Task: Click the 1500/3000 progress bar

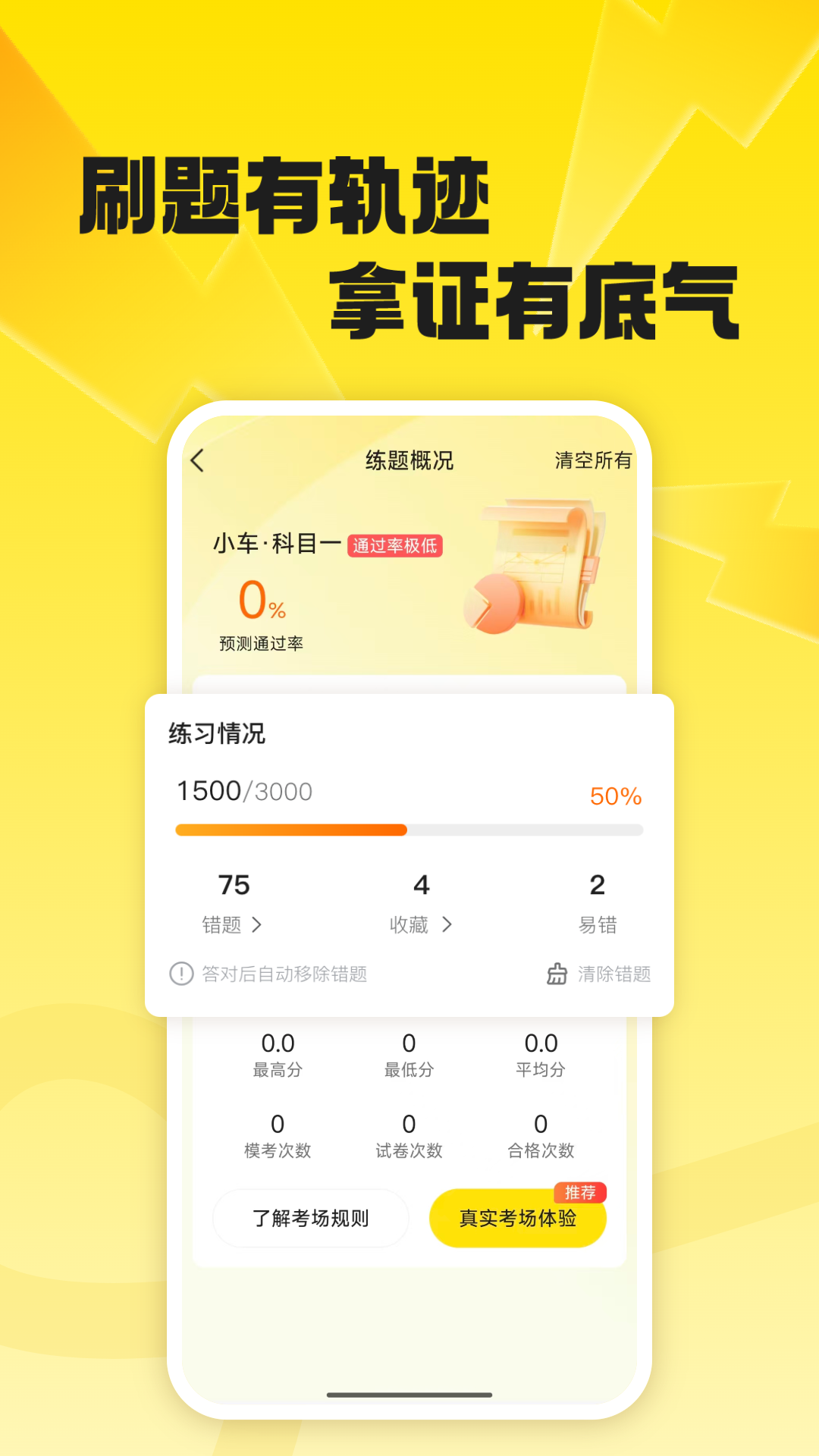Action: tap(409, 830)
